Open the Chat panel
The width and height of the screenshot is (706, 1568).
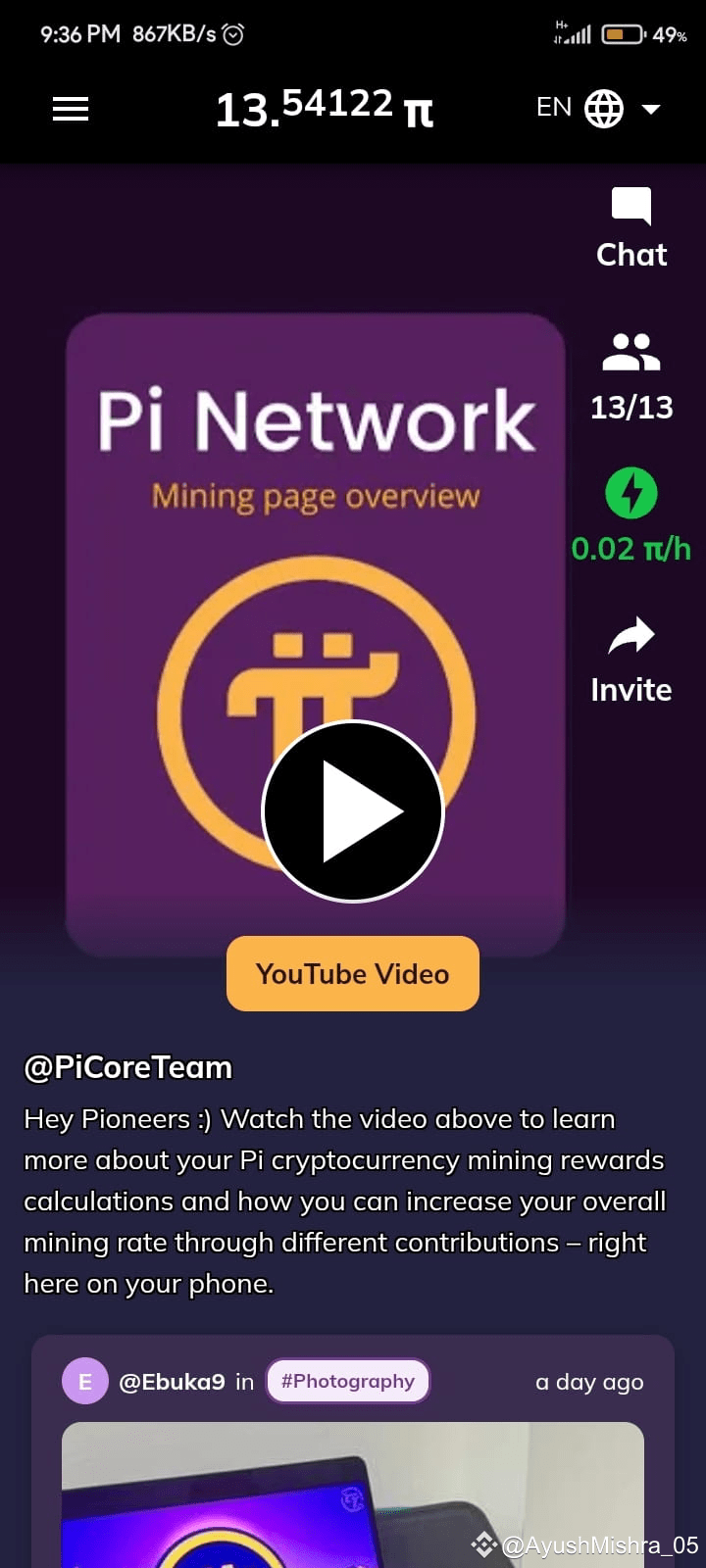pos(630,222)
